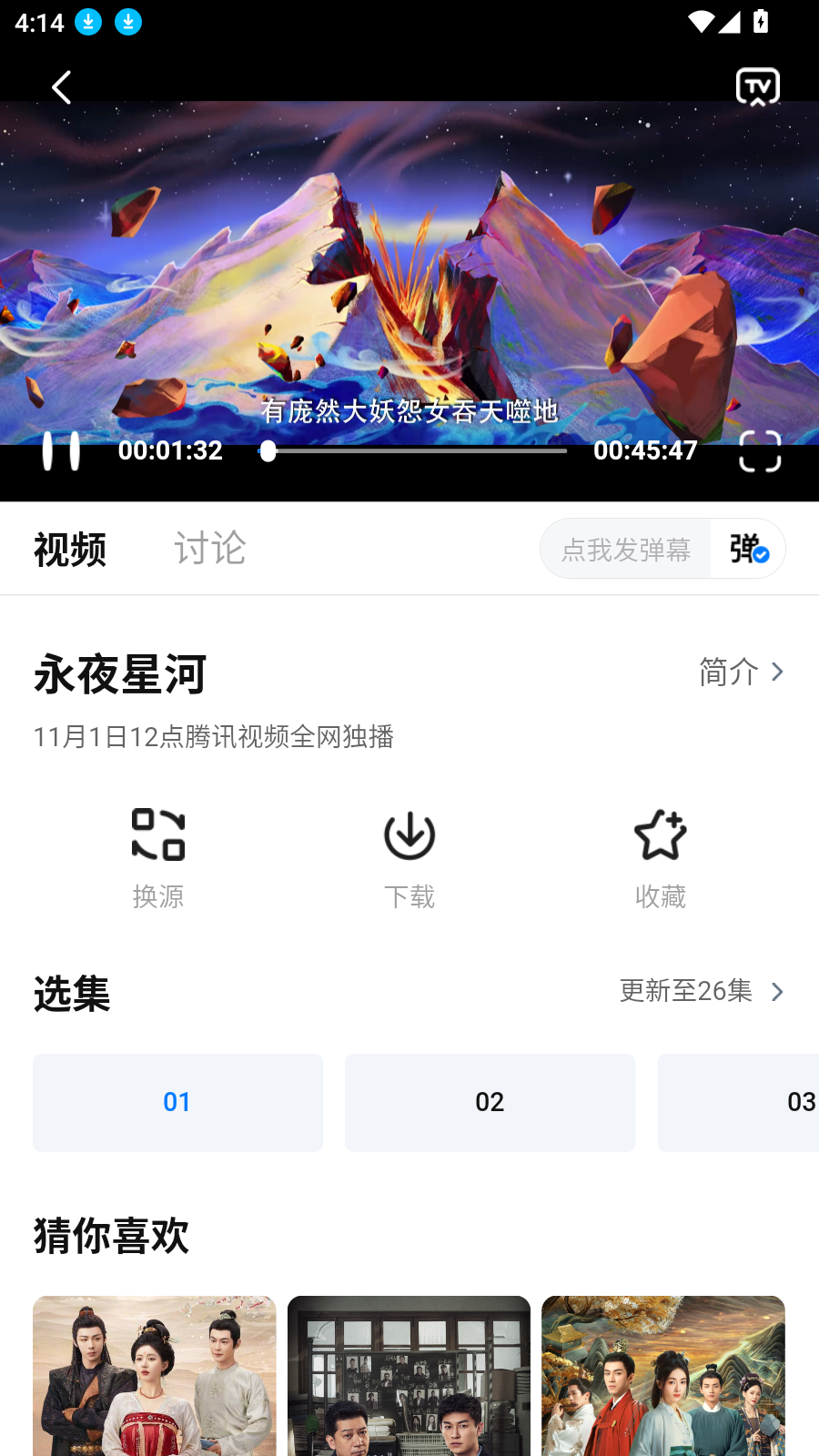Select episode 02
The width and height of the screenshot is (819, 1456).
coord(490,1102)
